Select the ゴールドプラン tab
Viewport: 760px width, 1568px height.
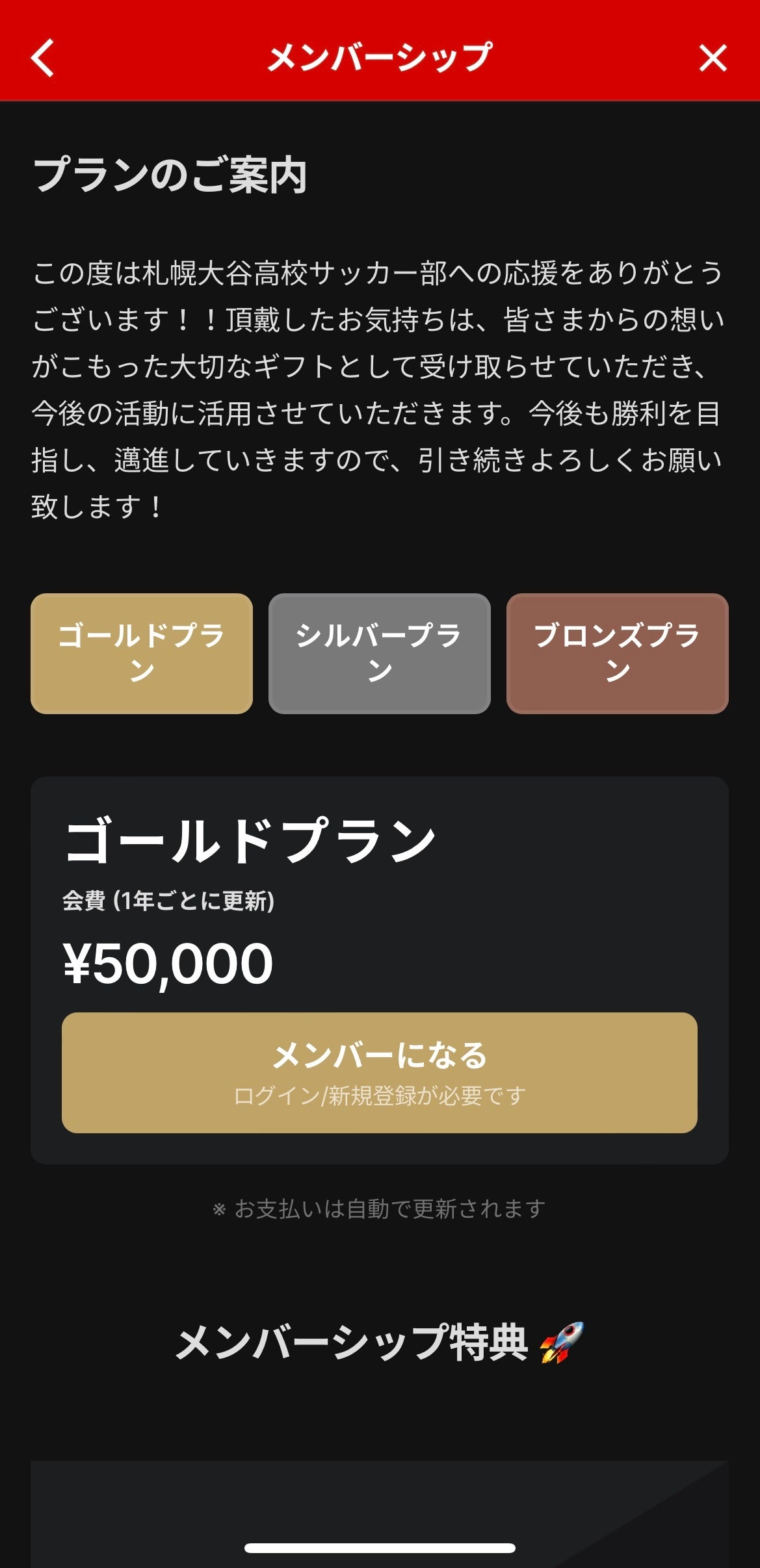(x=142, y=653)
